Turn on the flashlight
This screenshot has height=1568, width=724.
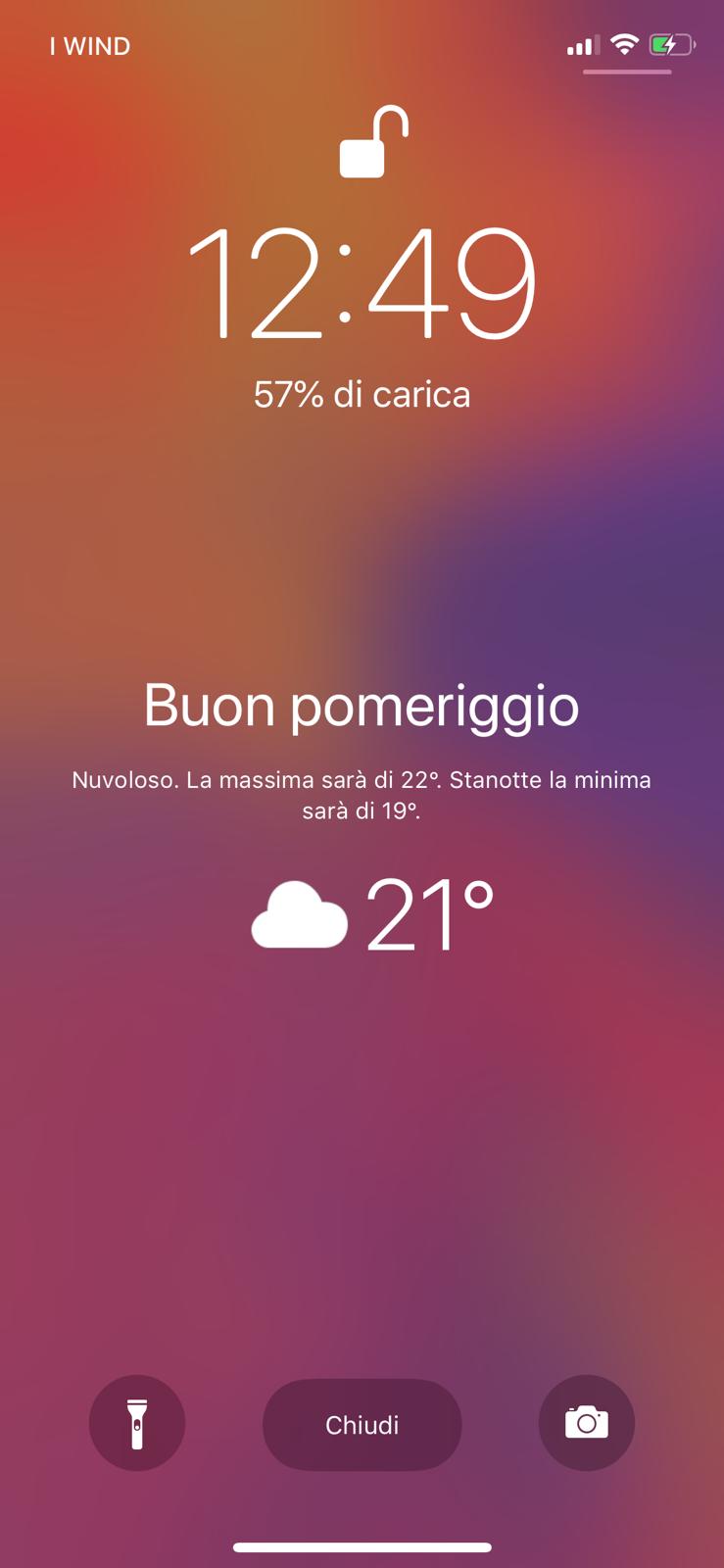click(137, 1423)
